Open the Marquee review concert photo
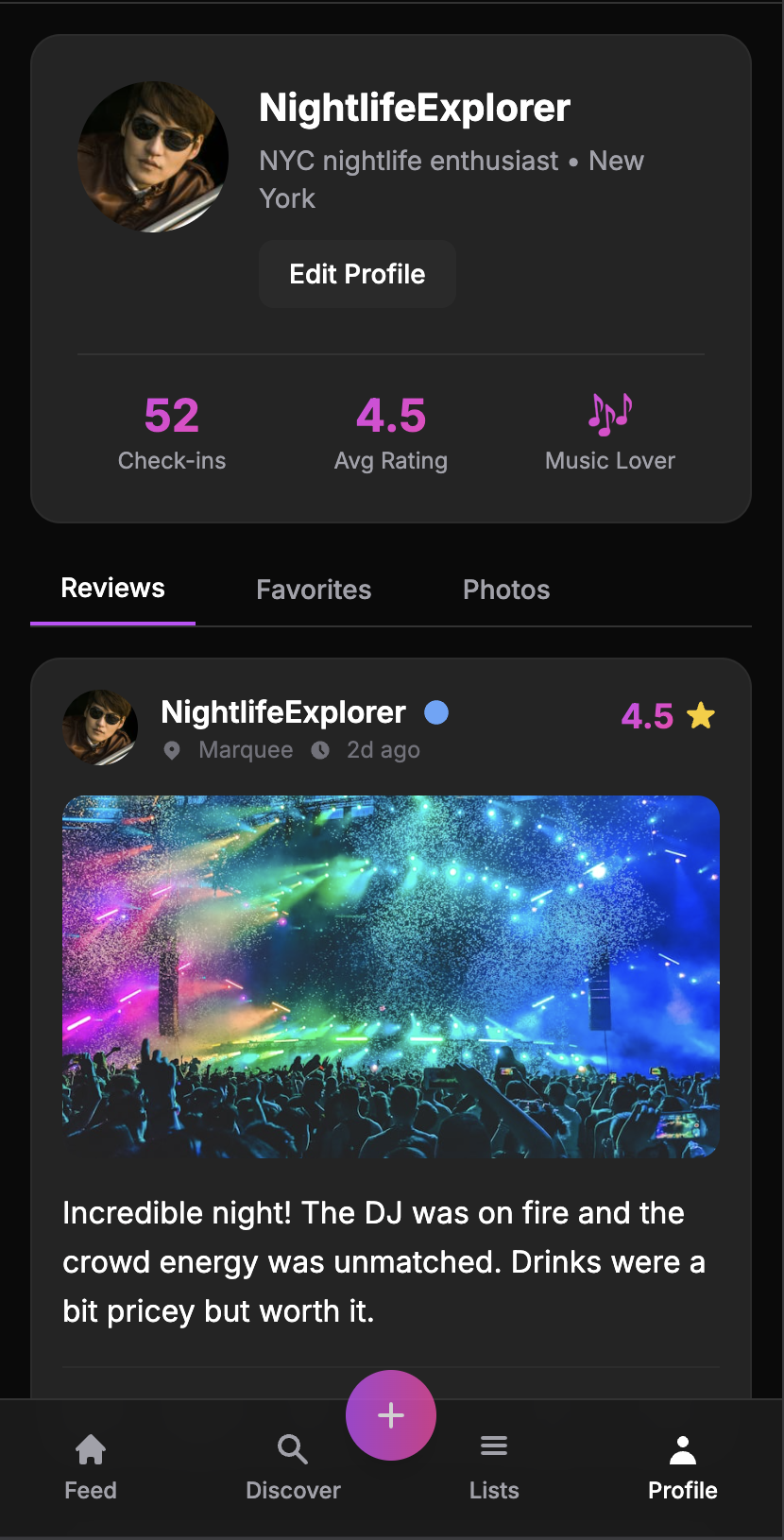Viewport: 784px width, 1540px height. (x=391, y=976)
